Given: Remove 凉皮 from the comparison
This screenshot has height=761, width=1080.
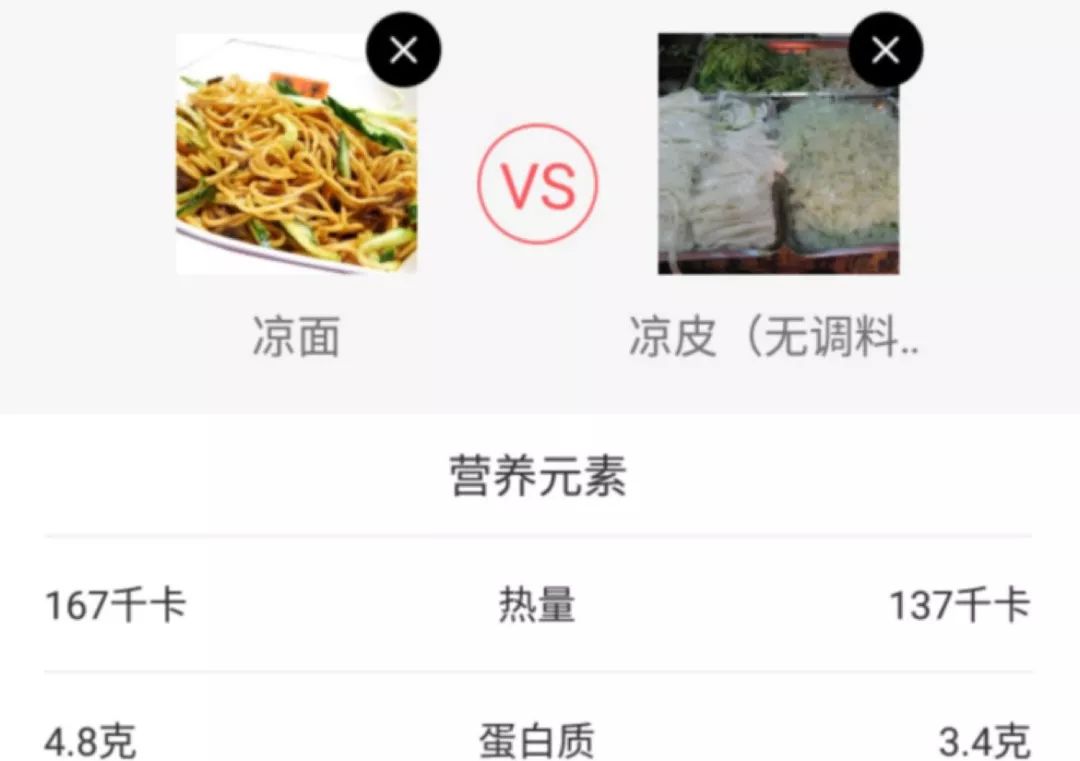Looking at the screenshot, I should (885, 50).
